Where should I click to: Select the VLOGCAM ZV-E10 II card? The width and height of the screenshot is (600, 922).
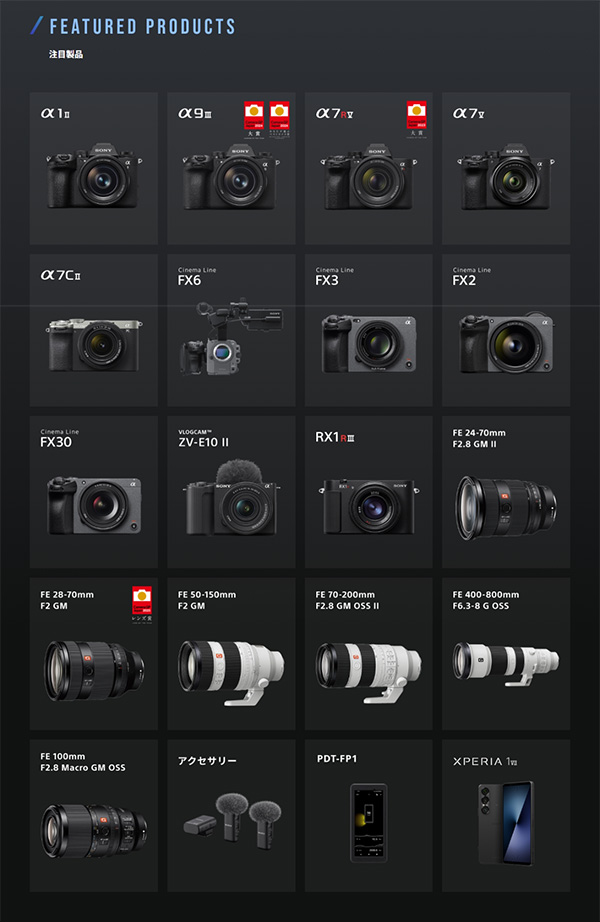pyautogui.click(x=231, y=492)
